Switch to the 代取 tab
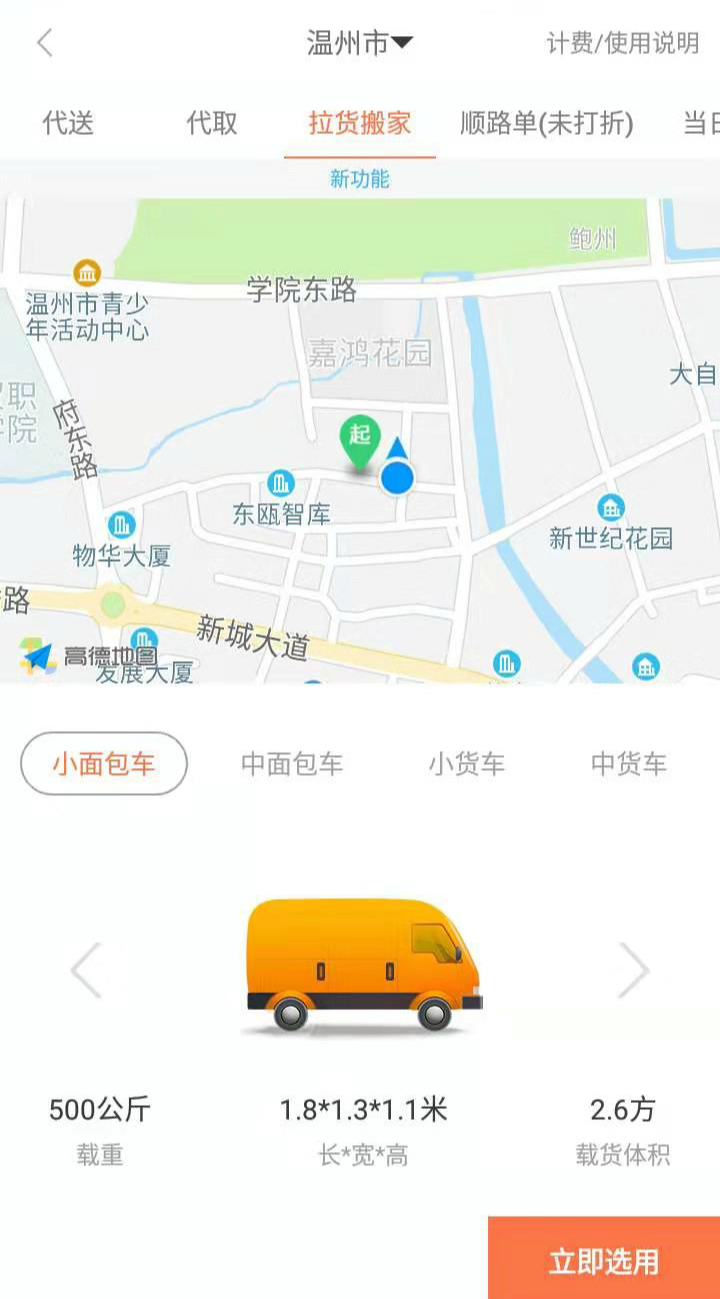This screenshot has width=720, height=1299. click(x=212, y=123)
